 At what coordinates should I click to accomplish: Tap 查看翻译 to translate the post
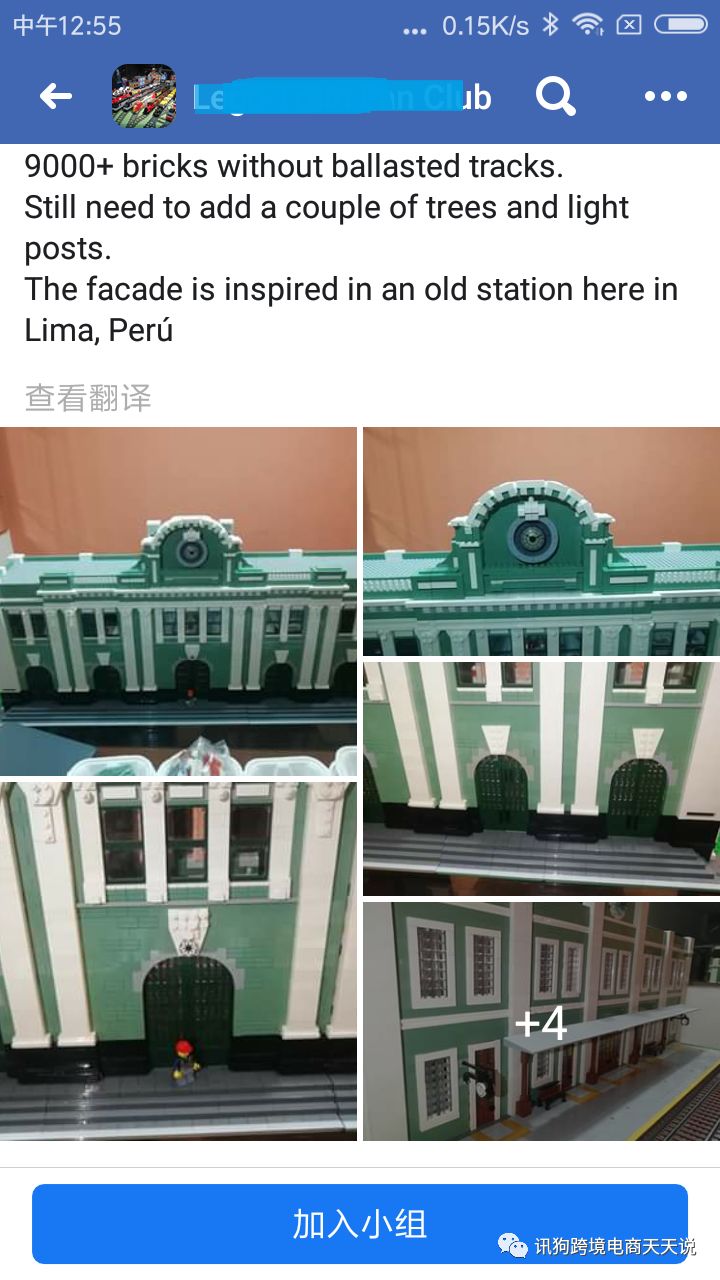coord(88,398)
